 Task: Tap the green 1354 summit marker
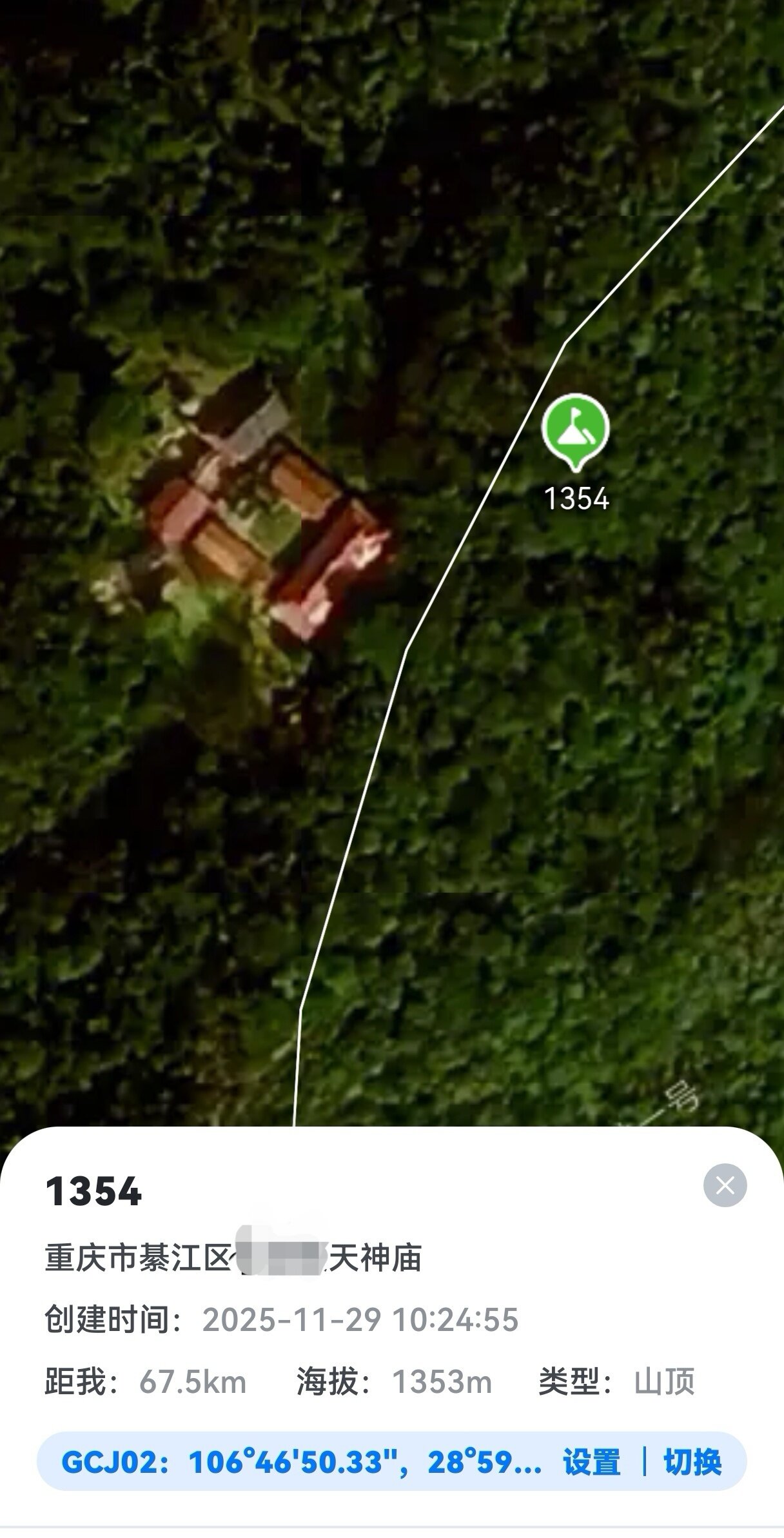575,429
